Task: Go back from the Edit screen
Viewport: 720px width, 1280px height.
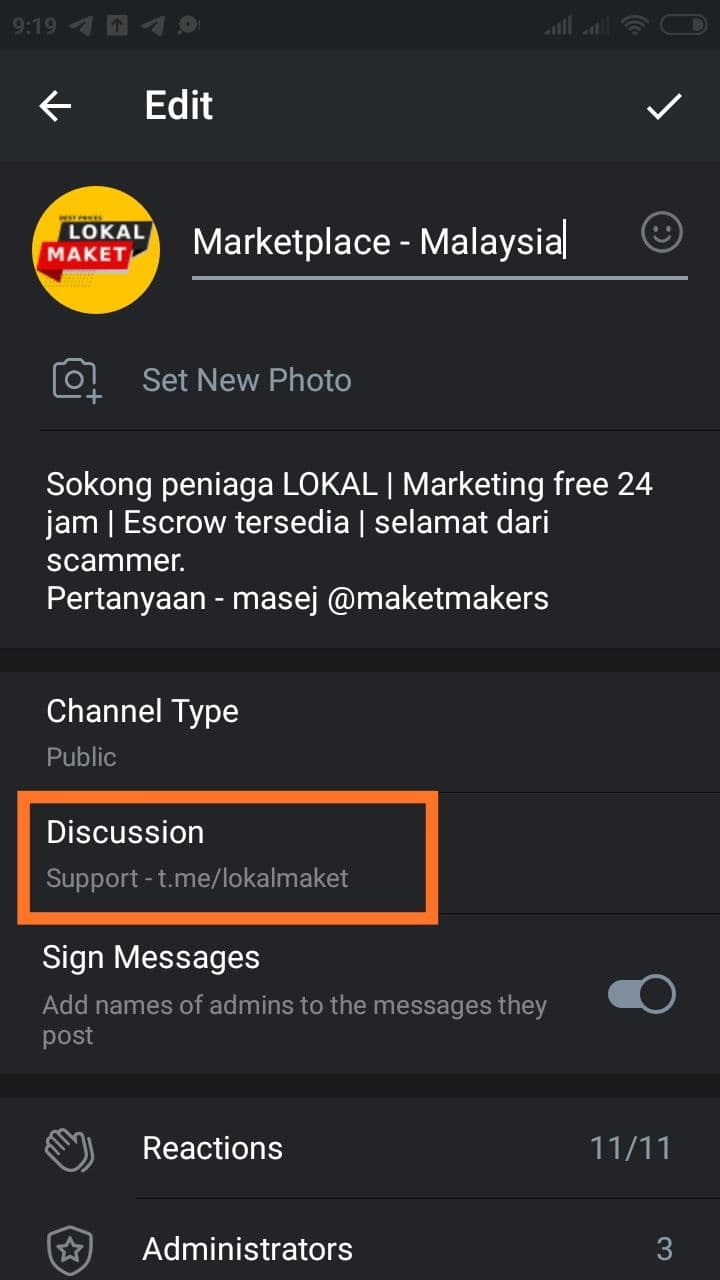Action: click(55, 106)
